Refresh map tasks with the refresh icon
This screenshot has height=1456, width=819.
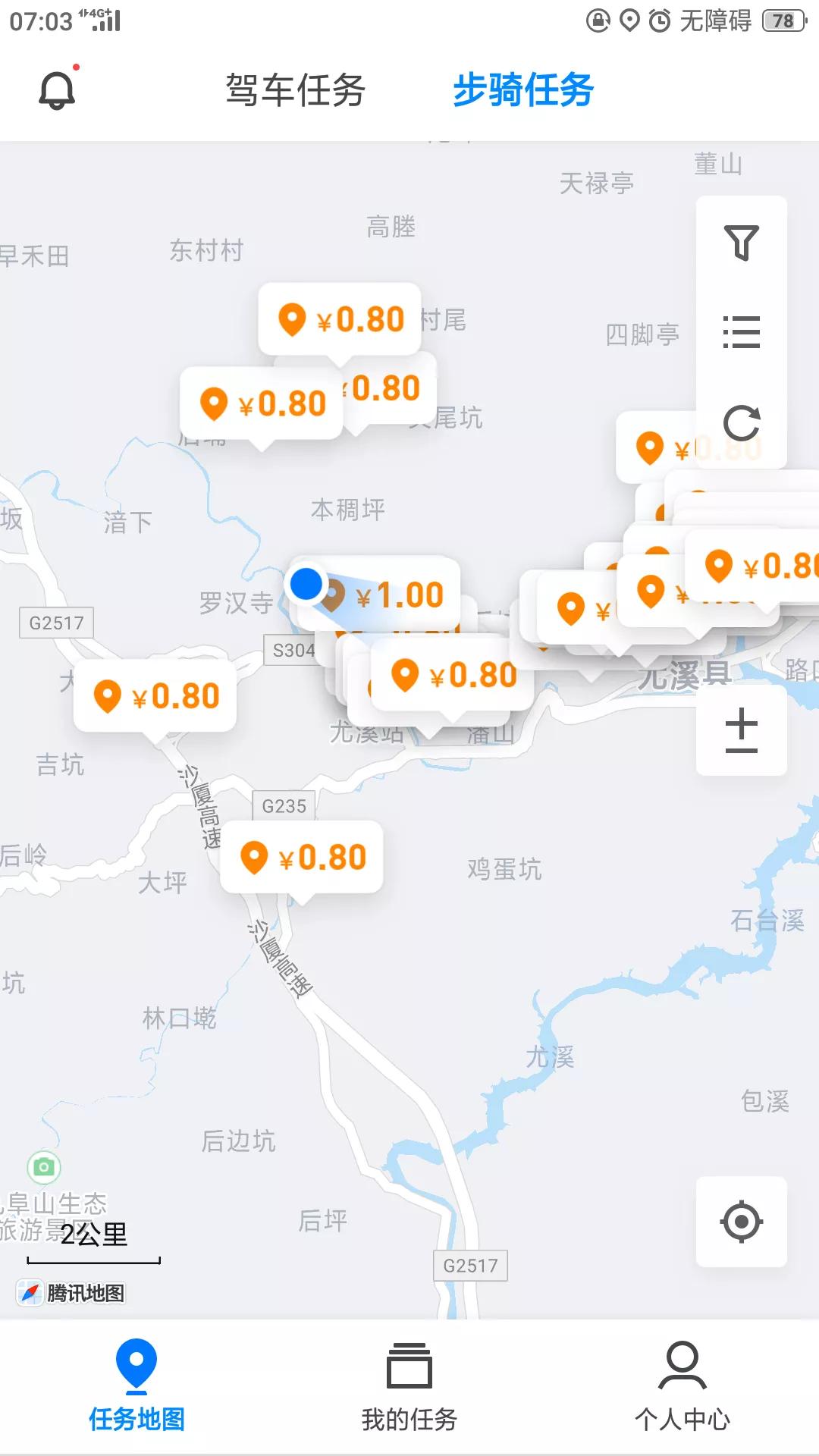coord(740,422)
